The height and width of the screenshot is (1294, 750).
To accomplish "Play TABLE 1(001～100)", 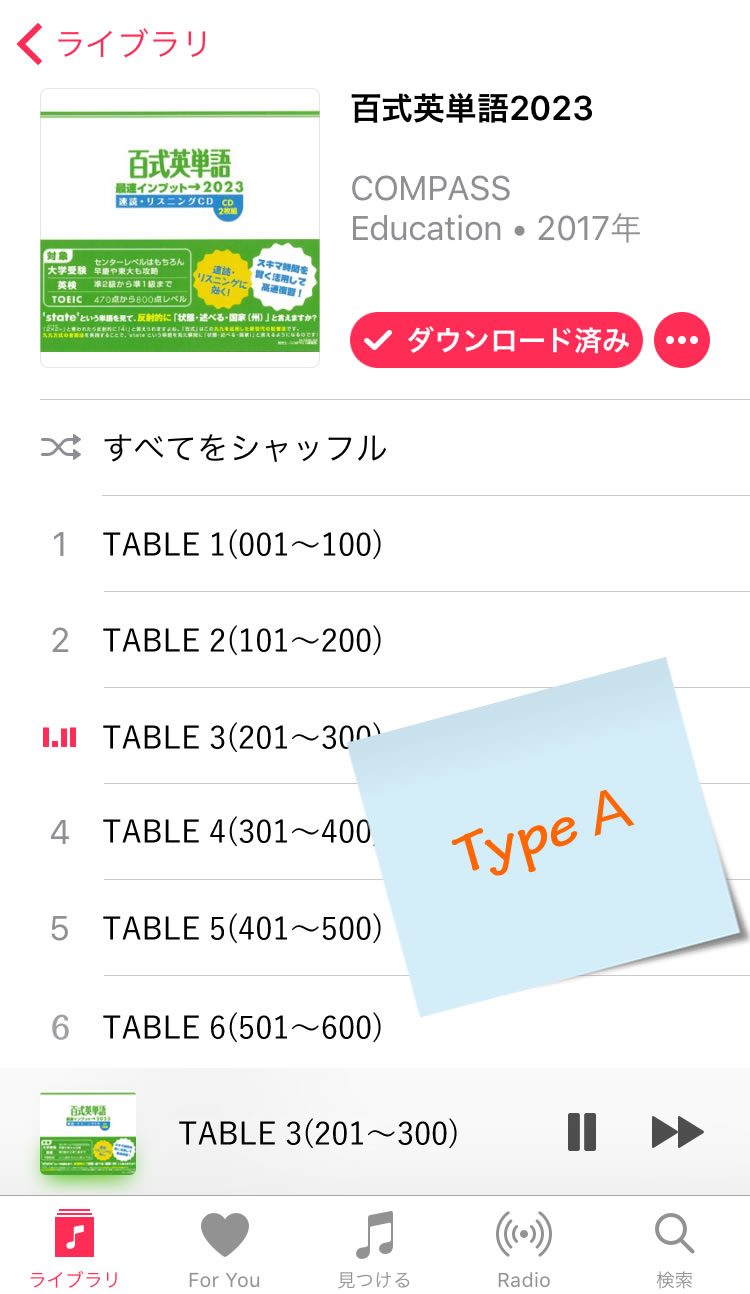I will click(242, 544).
